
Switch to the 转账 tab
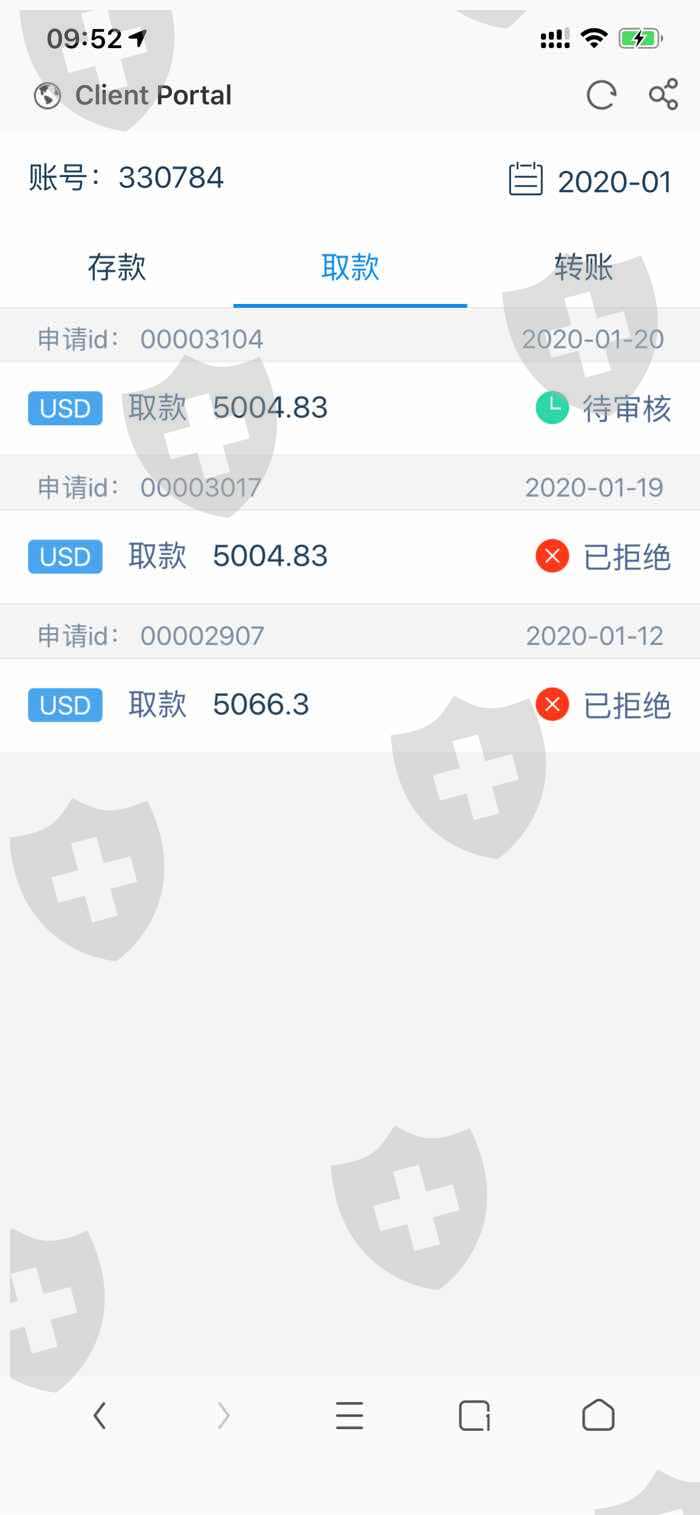584,267
